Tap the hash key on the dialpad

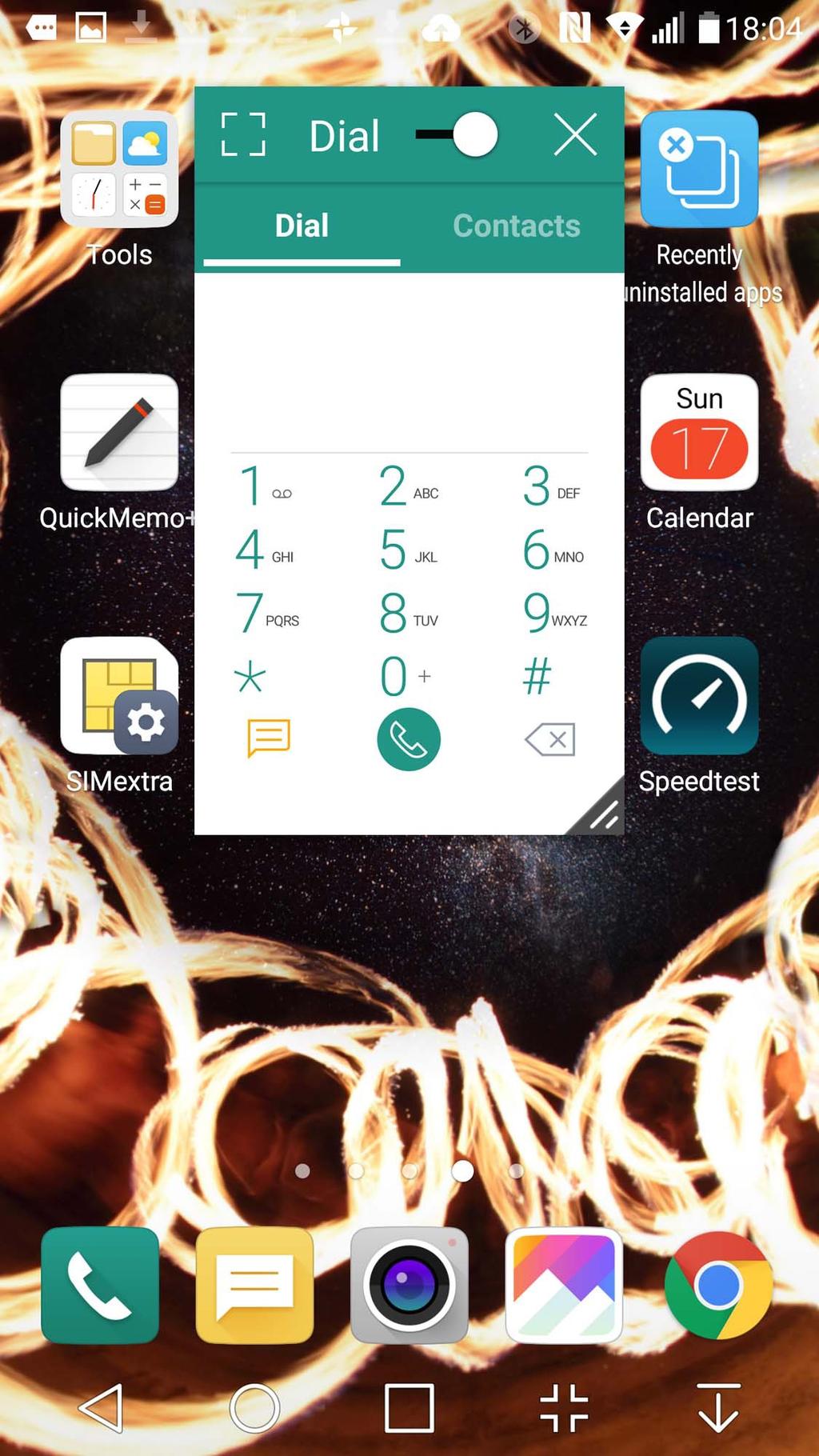537,677
